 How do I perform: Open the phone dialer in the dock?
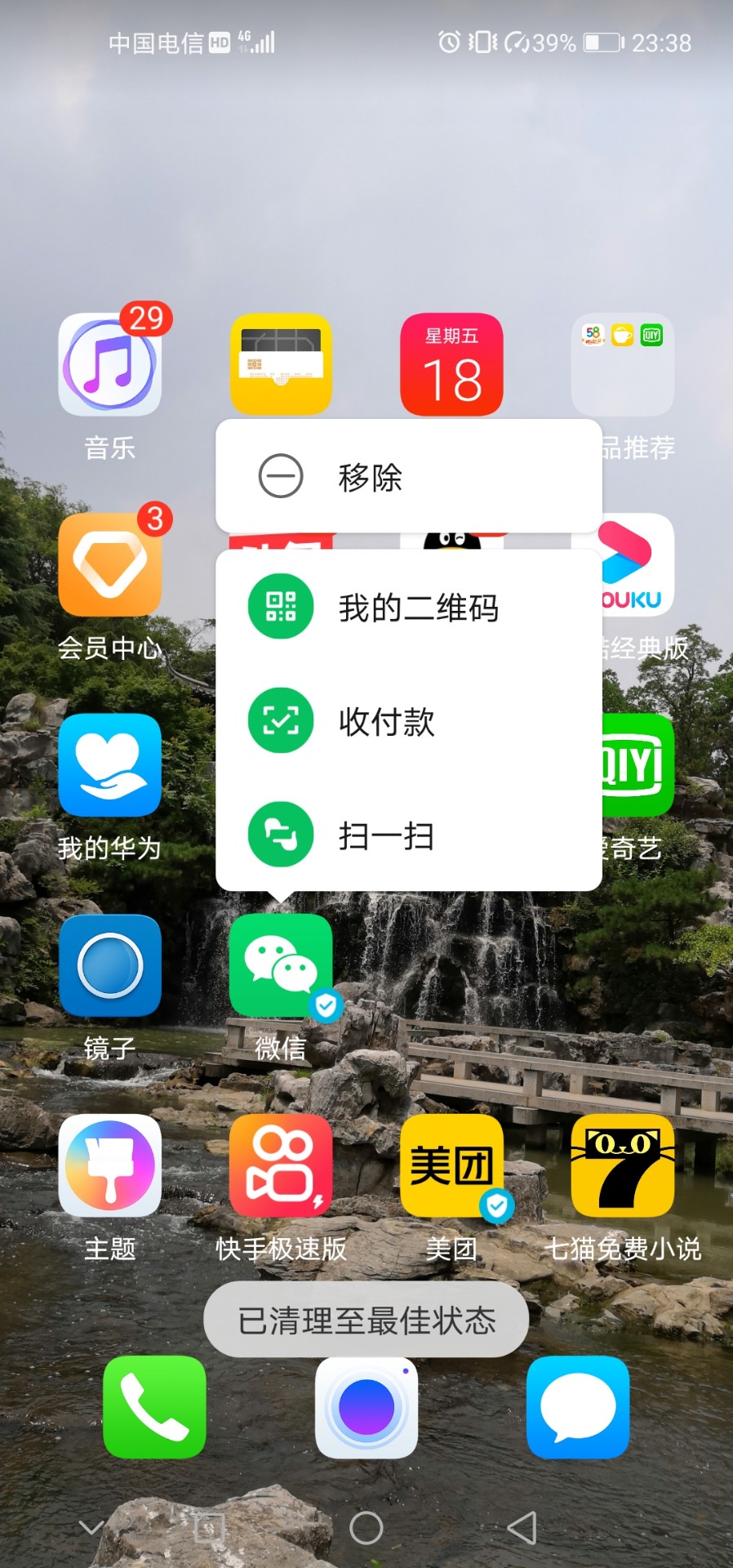click(x=154, y=1407)
